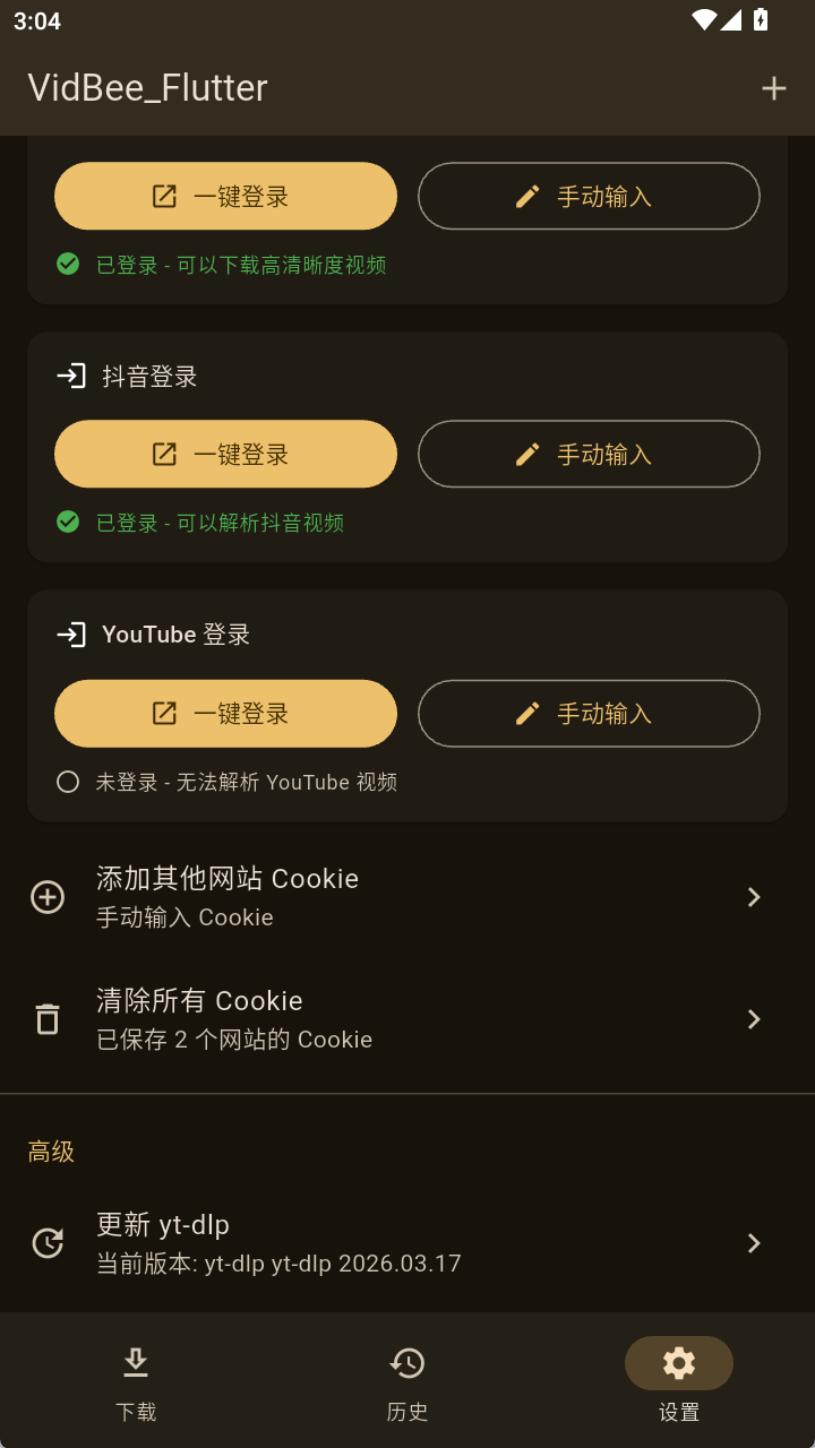Open 添加其他网站 Cookie via its chevron

pos(754,897)
